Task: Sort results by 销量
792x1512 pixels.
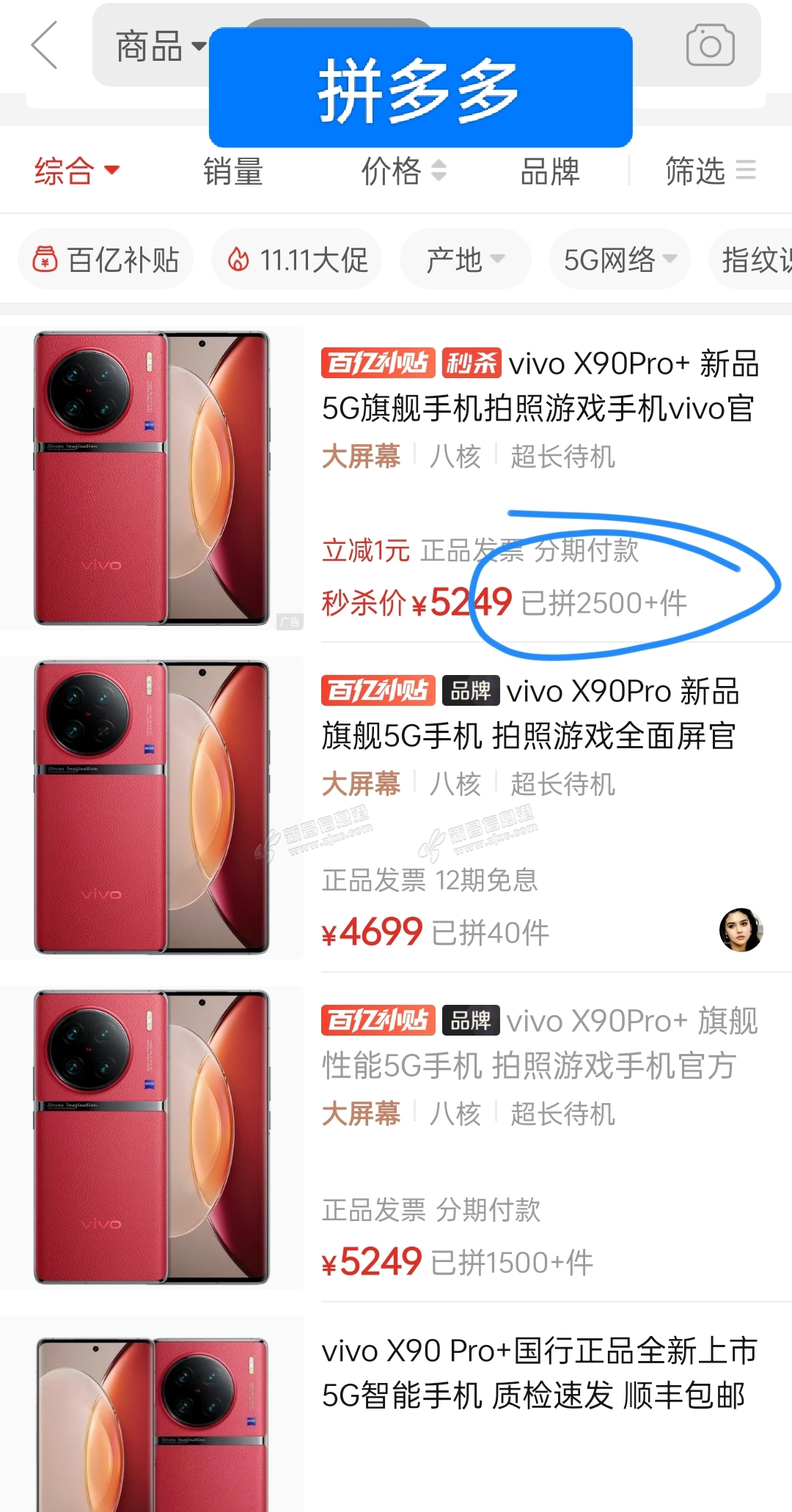Action: point(233,172)
